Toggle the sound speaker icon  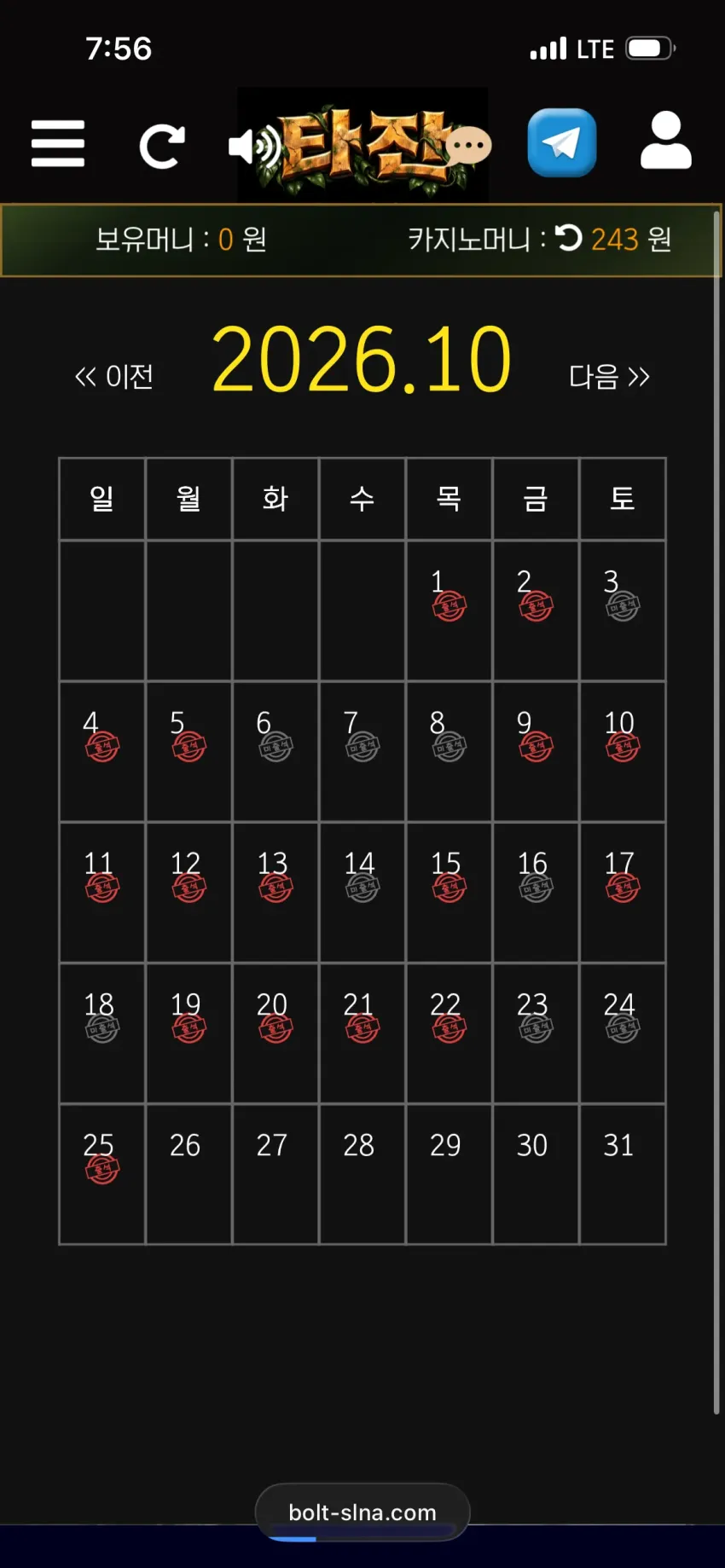[254, 147]
